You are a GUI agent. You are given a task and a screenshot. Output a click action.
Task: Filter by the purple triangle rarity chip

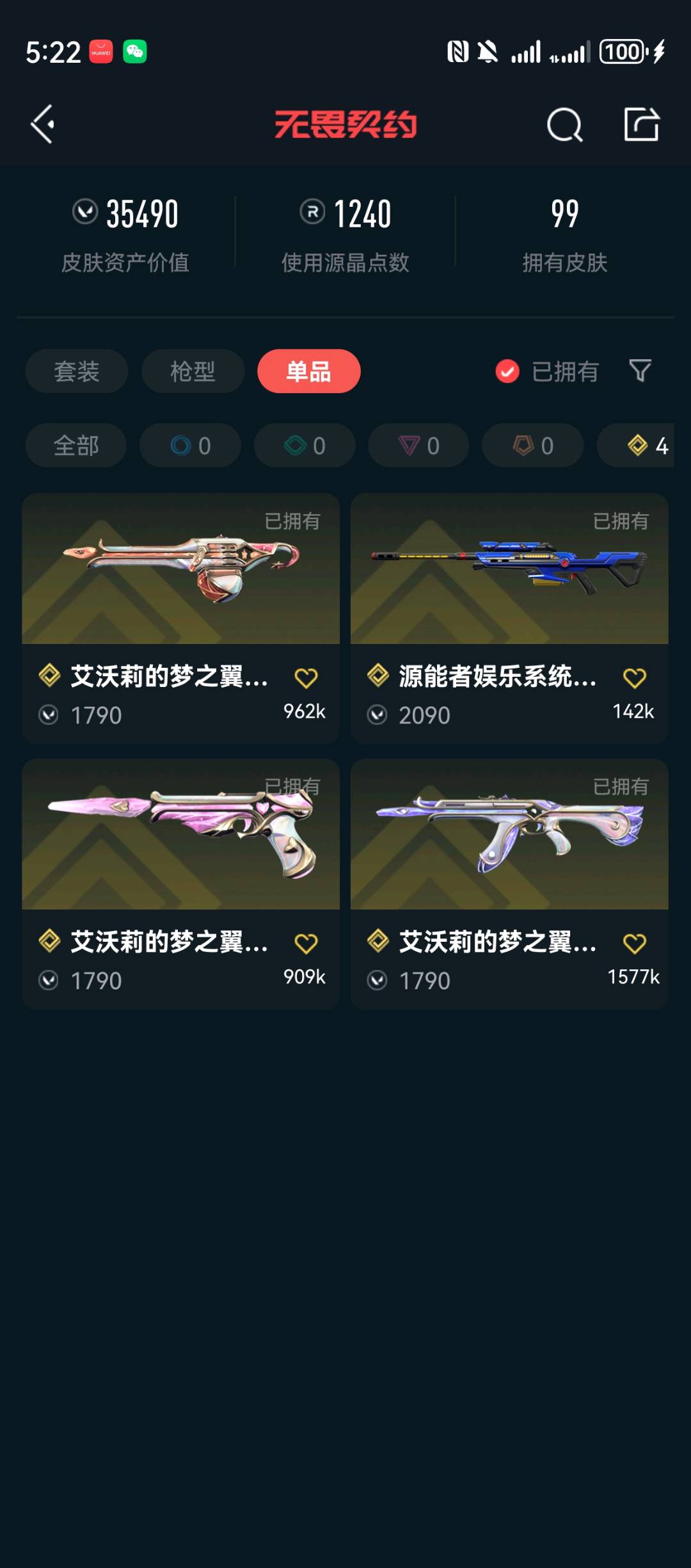[x=418, y=446]
